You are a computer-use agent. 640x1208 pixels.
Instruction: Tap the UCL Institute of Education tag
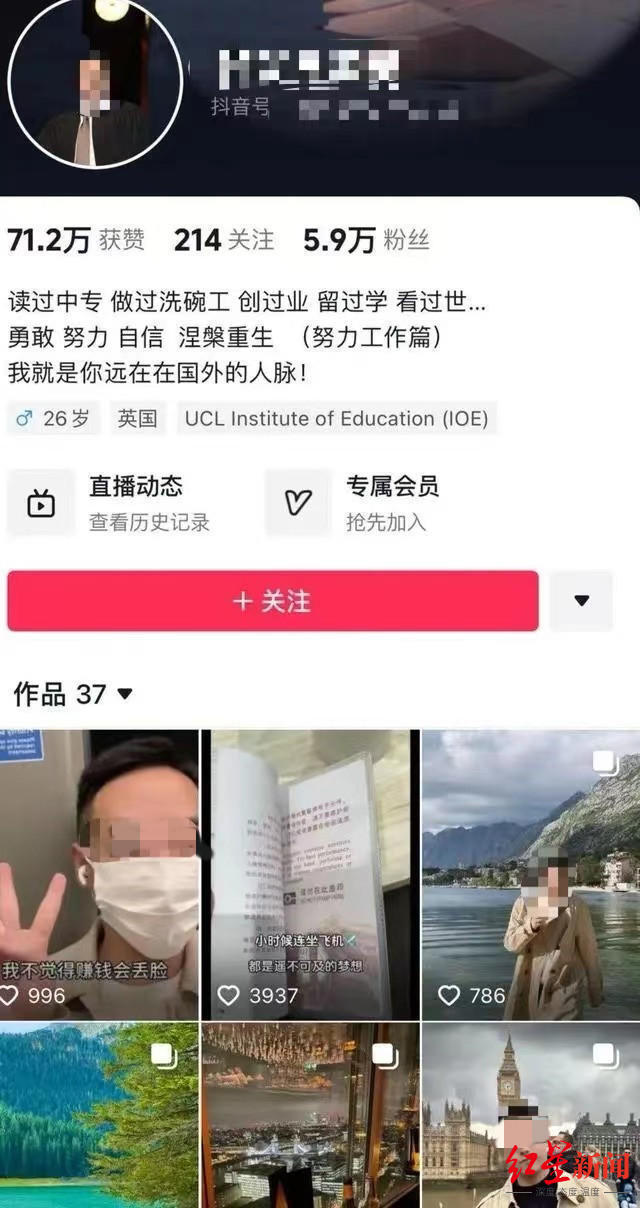click(336, 418)
